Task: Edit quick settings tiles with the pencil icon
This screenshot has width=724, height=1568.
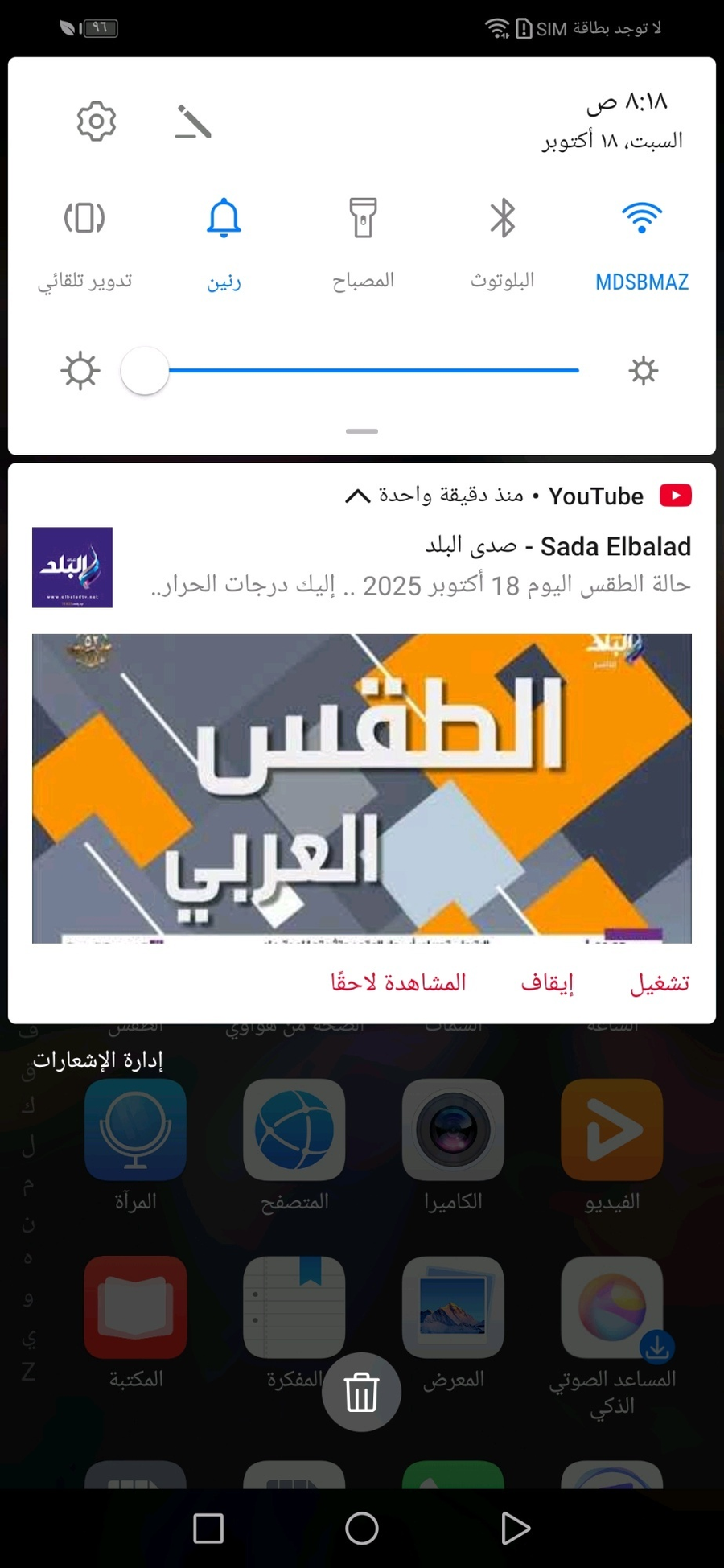Action: (x=193, y=122)
